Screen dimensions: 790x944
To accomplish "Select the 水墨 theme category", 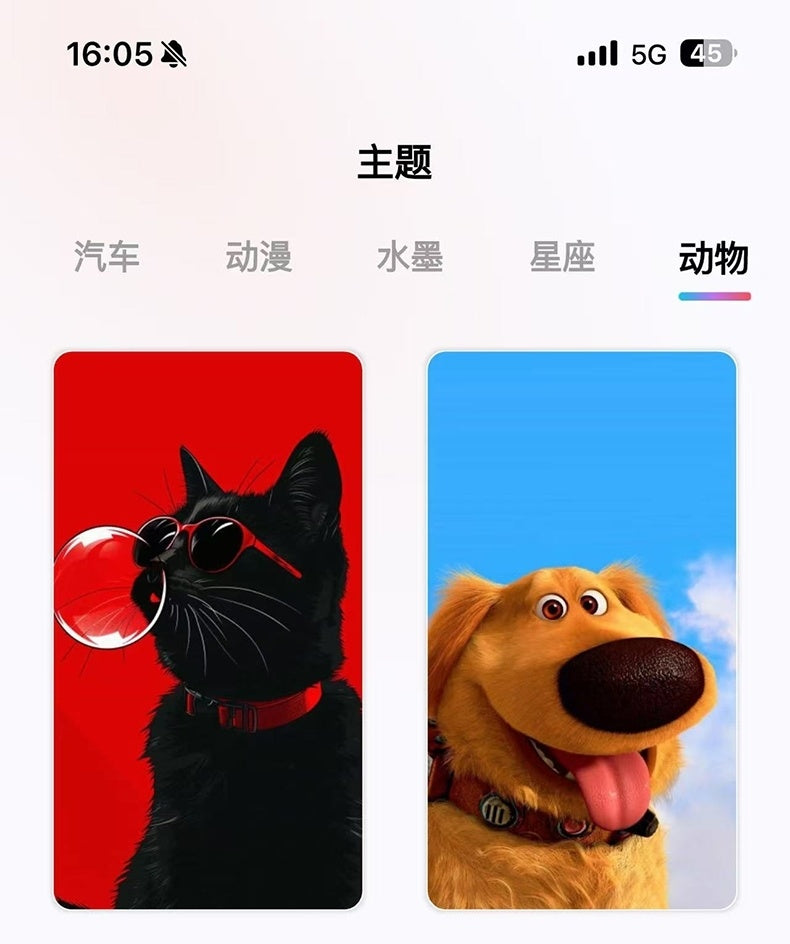I will [x=410, y=258].
